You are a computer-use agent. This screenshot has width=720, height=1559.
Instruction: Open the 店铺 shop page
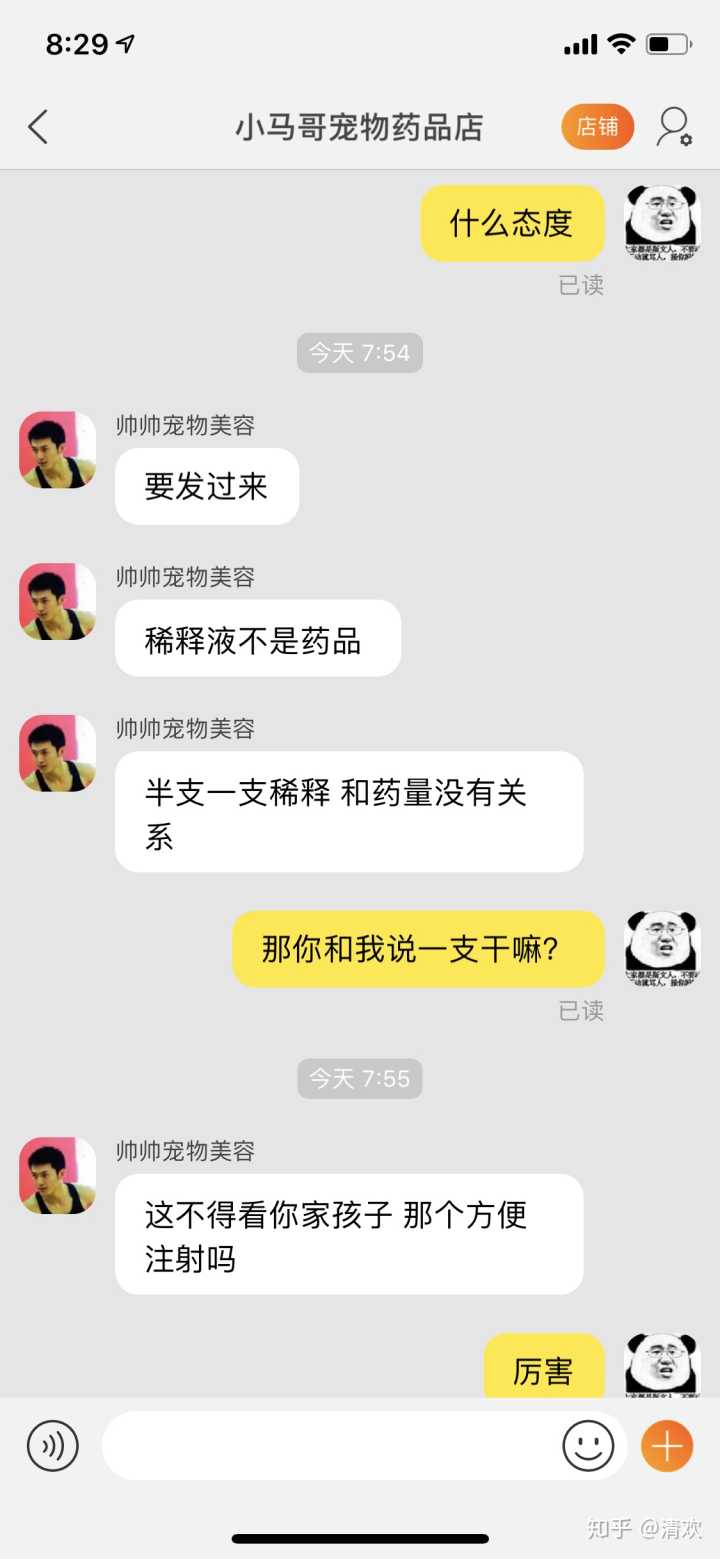point(597,127)
